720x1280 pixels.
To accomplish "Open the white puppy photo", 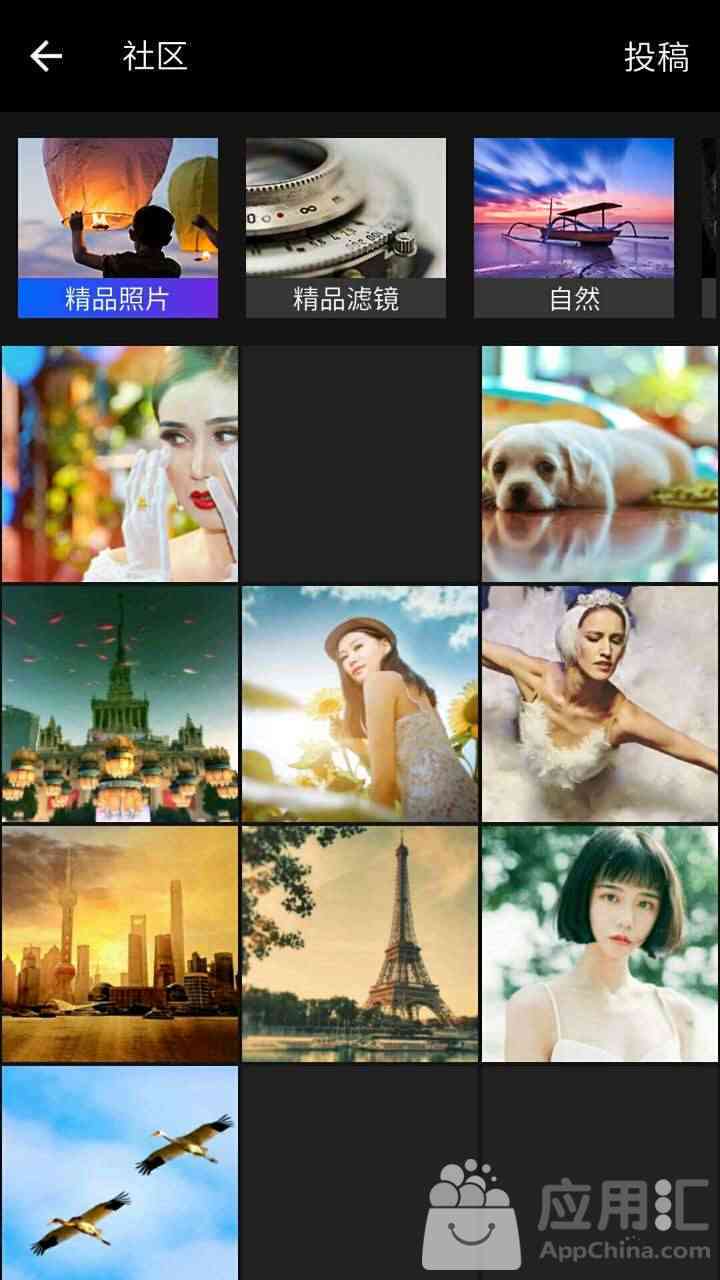I will click(x=600, y=464).
